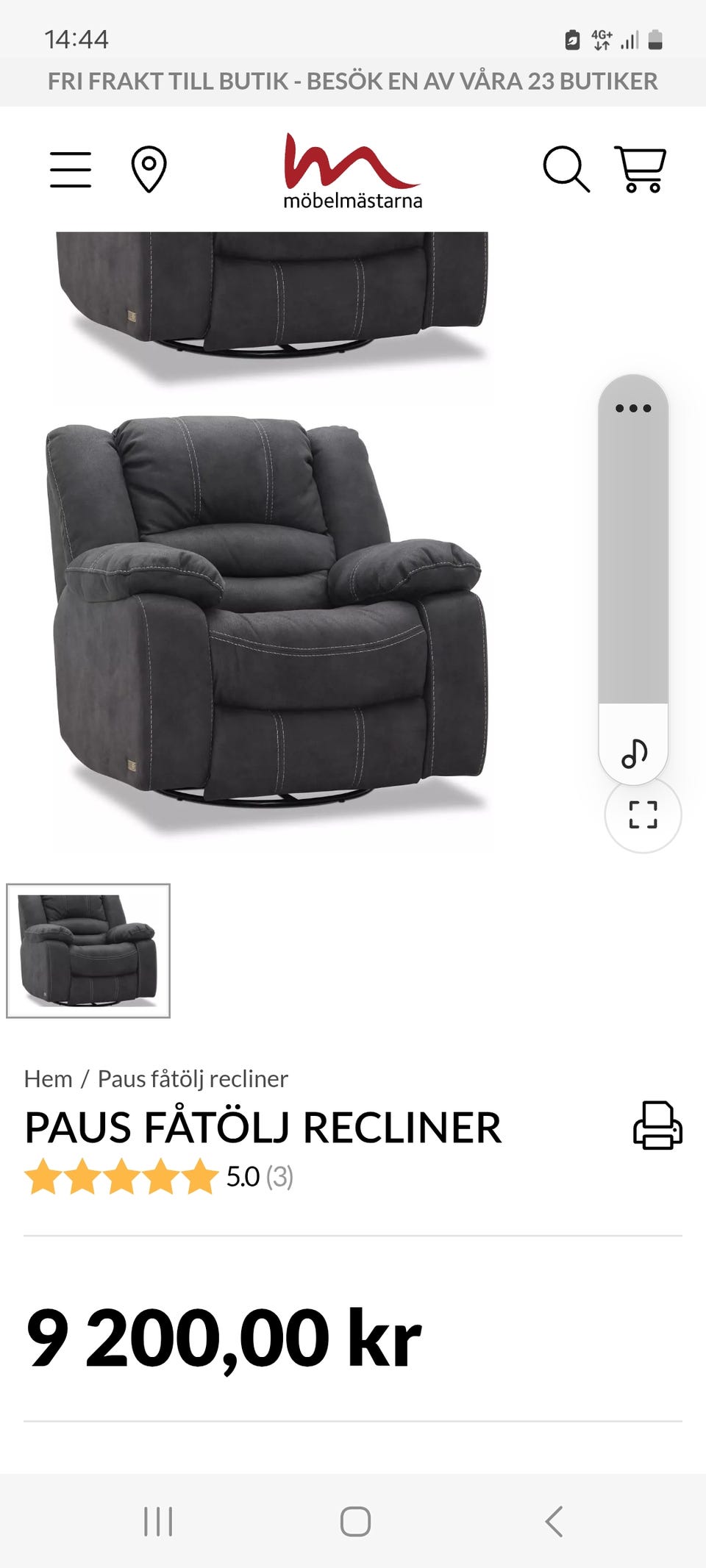Show recent apps from the navigation bar
This screenshot has width=706, height=1568.
pyautogui.click(x=158, y=1521)
